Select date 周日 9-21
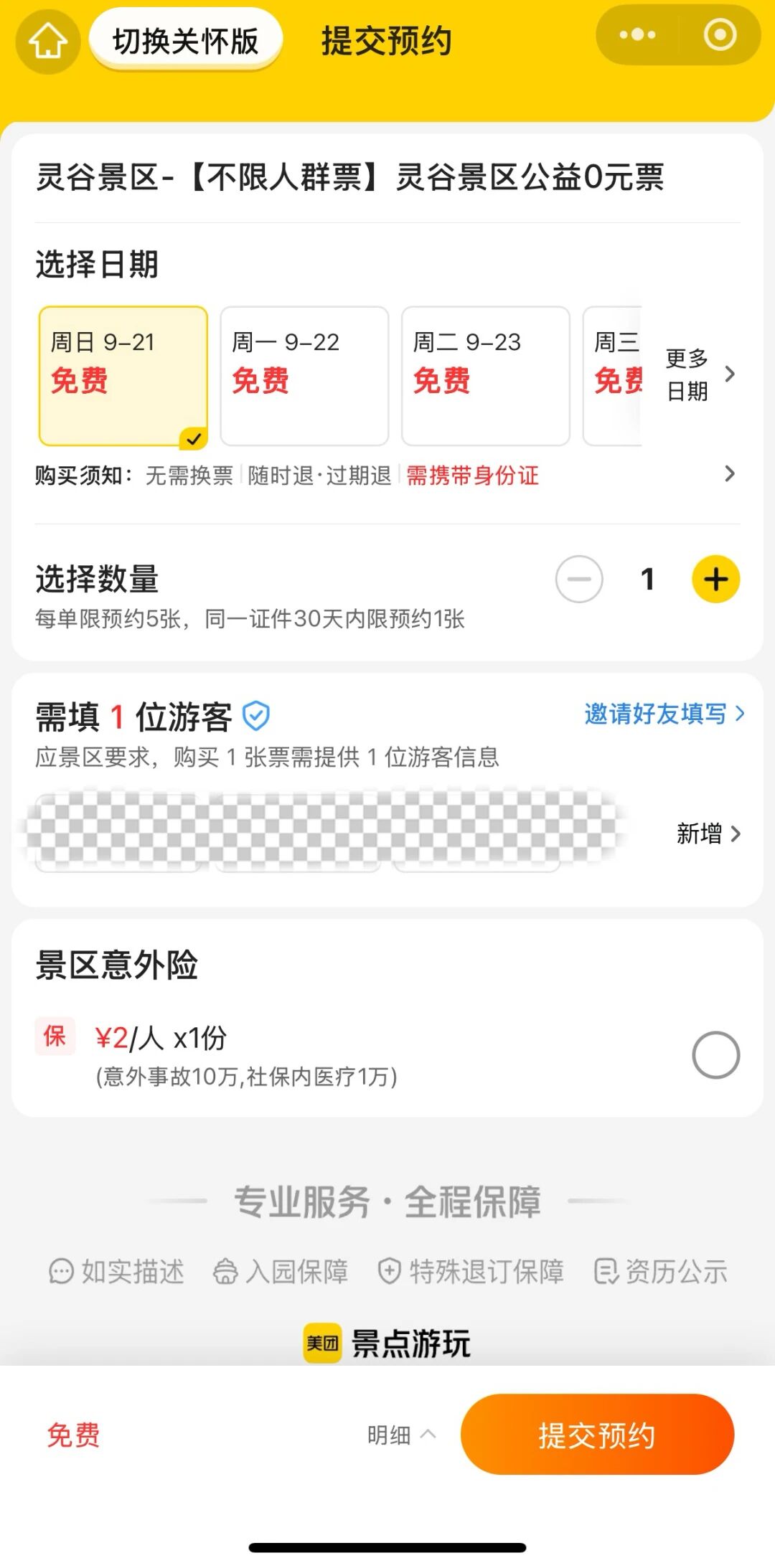The image size is (775, 1568). [x=123, y=375]
